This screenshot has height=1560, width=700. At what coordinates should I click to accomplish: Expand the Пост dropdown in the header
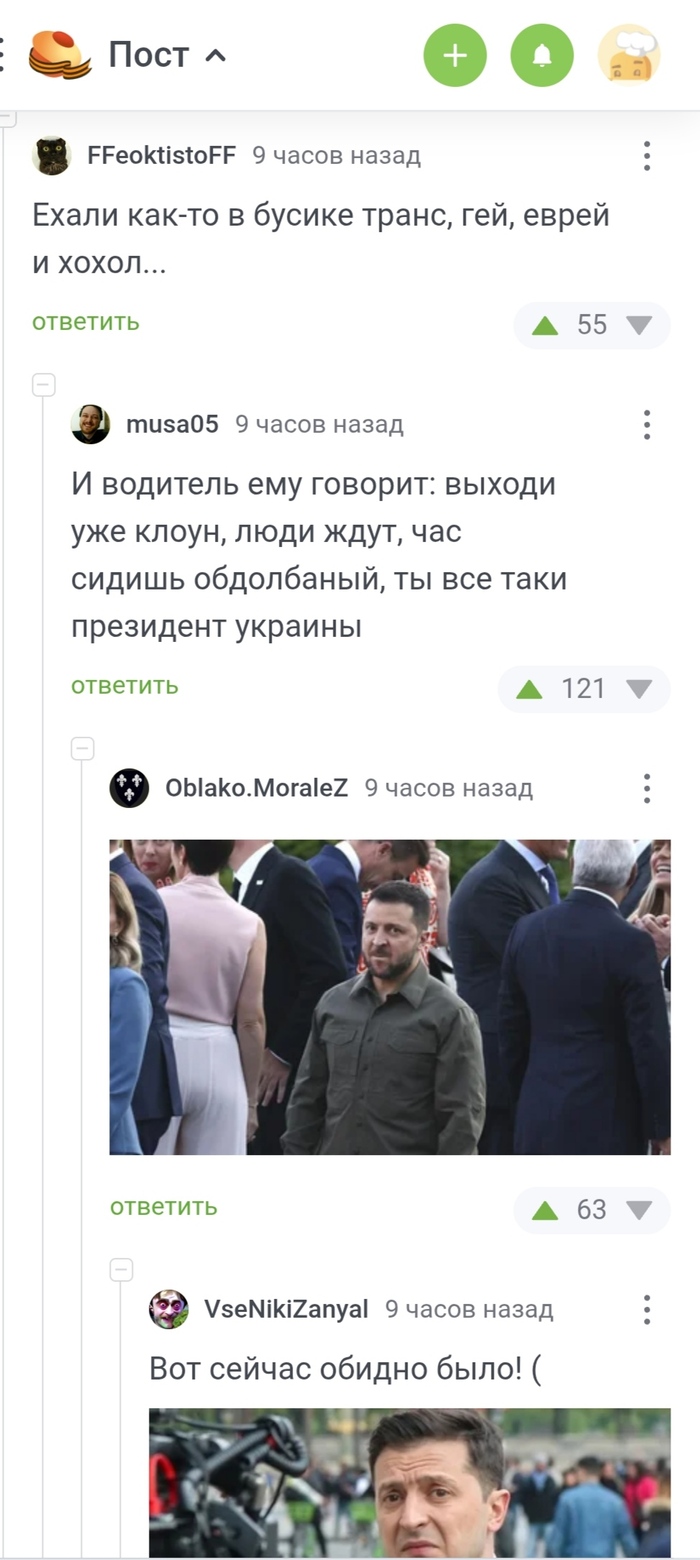167,55
